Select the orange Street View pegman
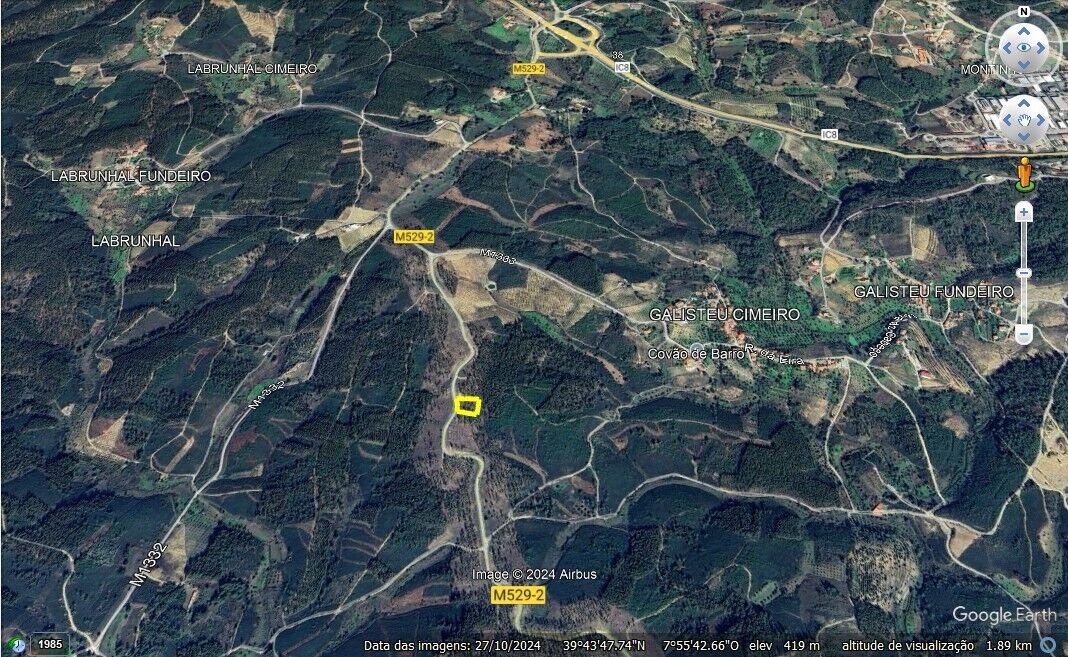 pyautogui.click(x=1023, y=174)
